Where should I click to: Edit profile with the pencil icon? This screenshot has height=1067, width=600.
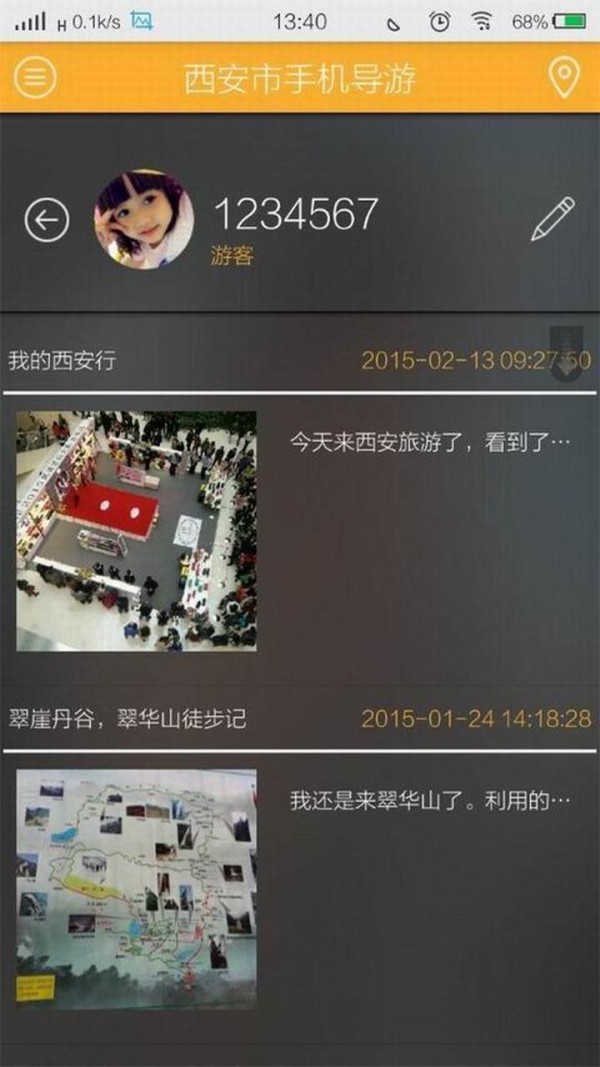point(553,220)
